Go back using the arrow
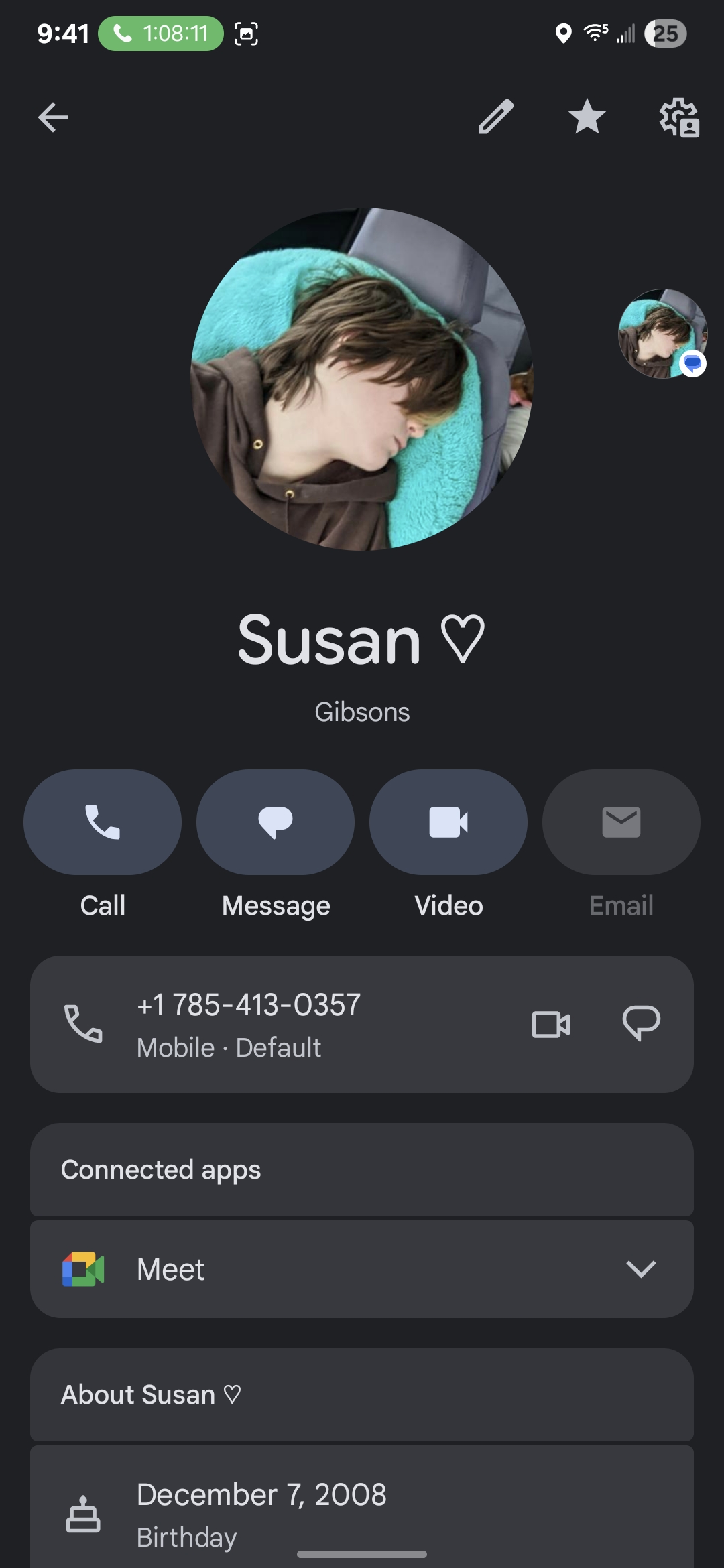This screenshot has height=1568, width=724. 53,118
